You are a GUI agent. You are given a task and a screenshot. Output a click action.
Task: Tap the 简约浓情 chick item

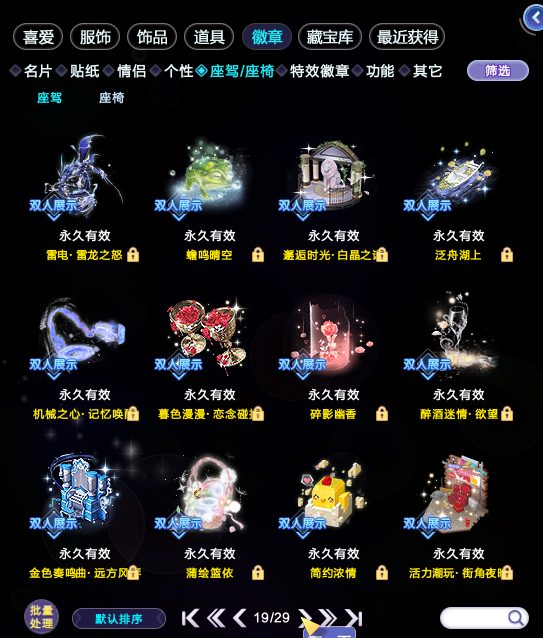(333, 515)
